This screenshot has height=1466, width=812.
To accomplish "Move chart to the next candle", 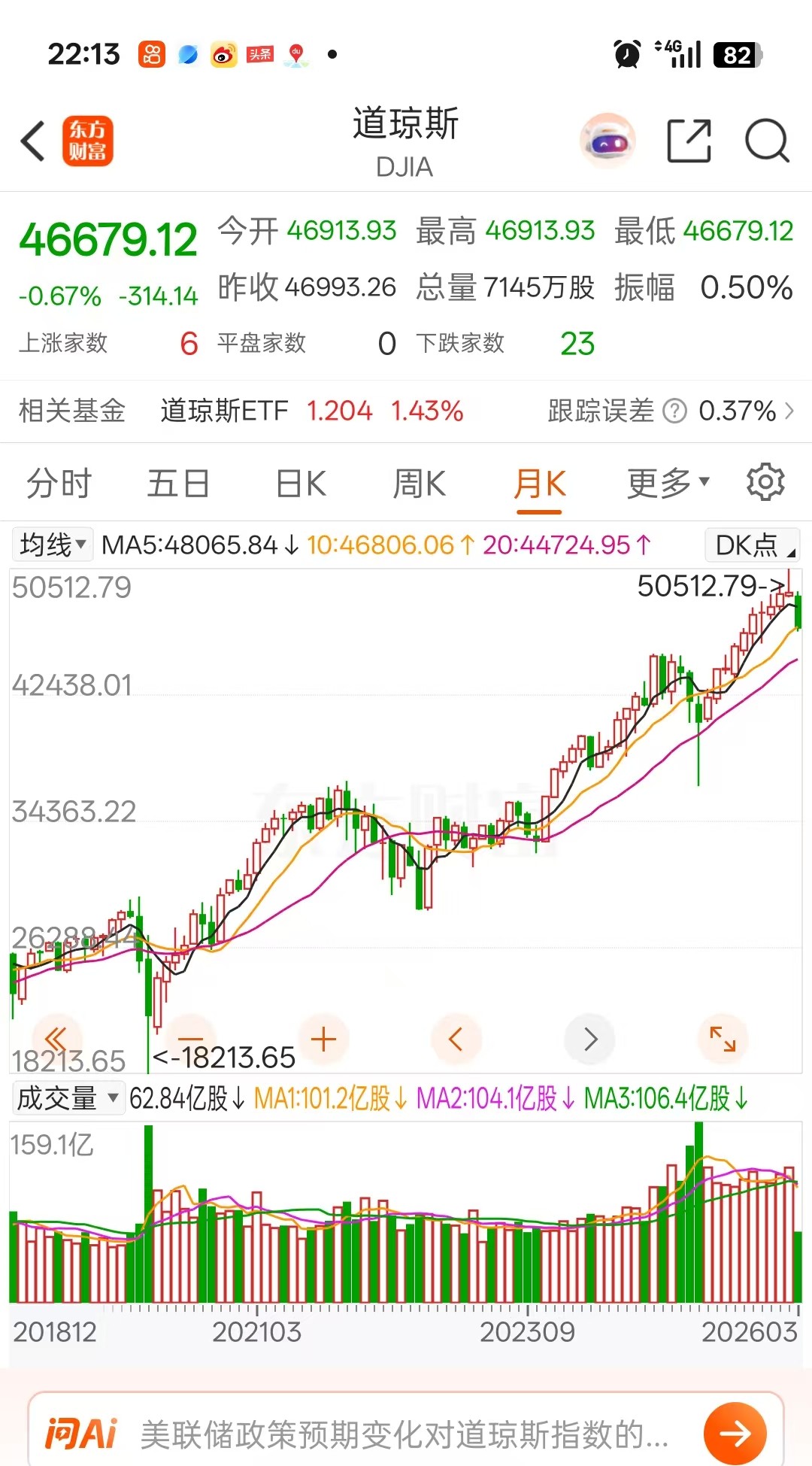I will (x=590, y=1040).
